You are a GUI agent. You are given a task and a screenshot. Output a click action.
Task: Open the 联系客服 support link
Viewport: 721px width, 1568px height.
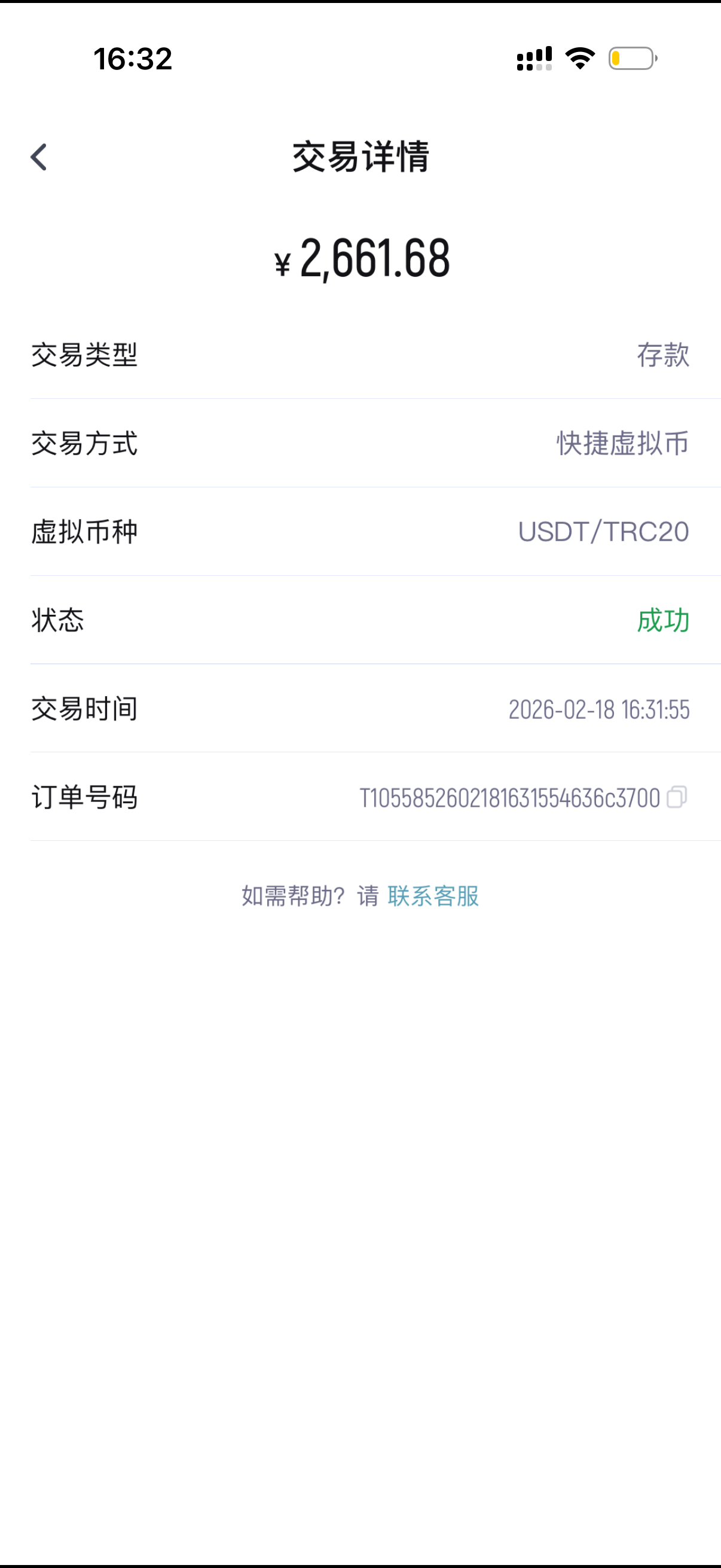(433, 896)
